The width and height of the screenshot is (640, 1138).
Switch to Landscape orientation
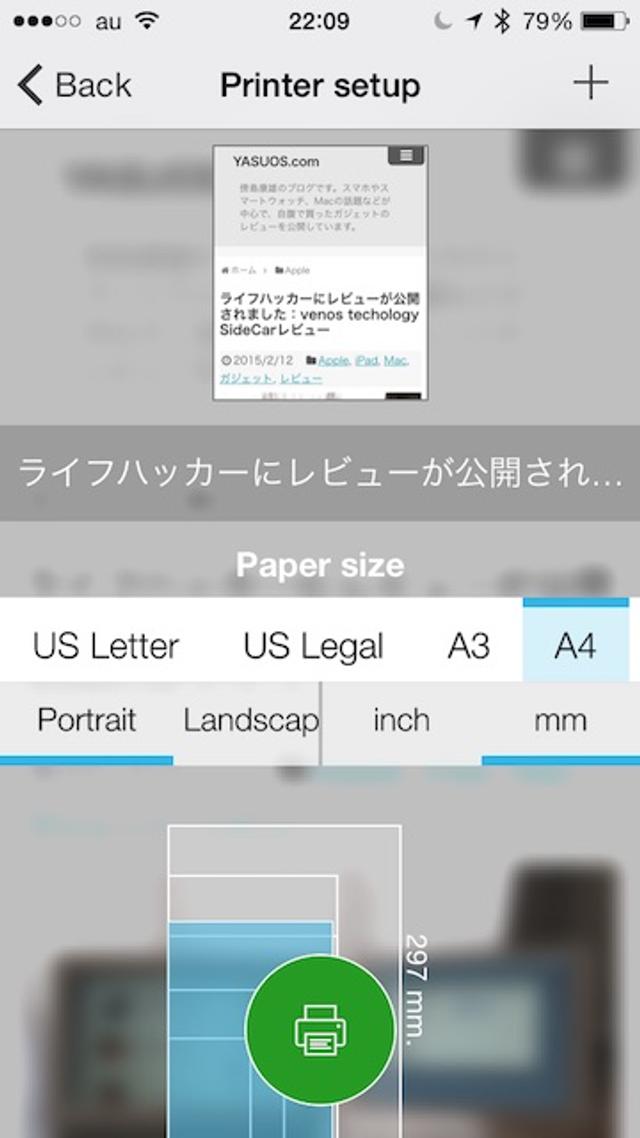pyautogui.click(x=250, y=721)
